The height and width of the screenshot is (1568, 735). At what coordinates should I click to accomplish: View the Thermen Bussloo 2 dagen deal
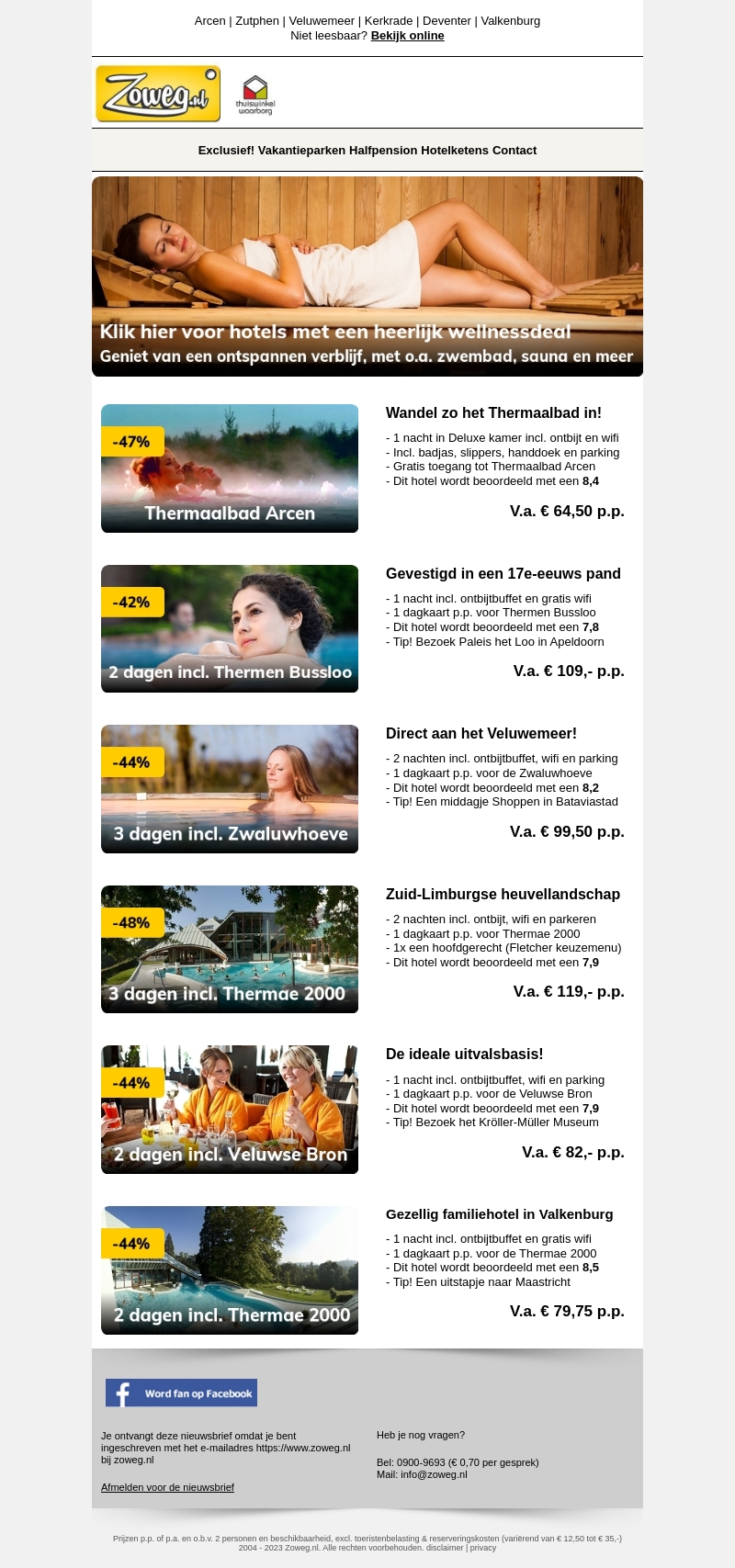point(230,629)
